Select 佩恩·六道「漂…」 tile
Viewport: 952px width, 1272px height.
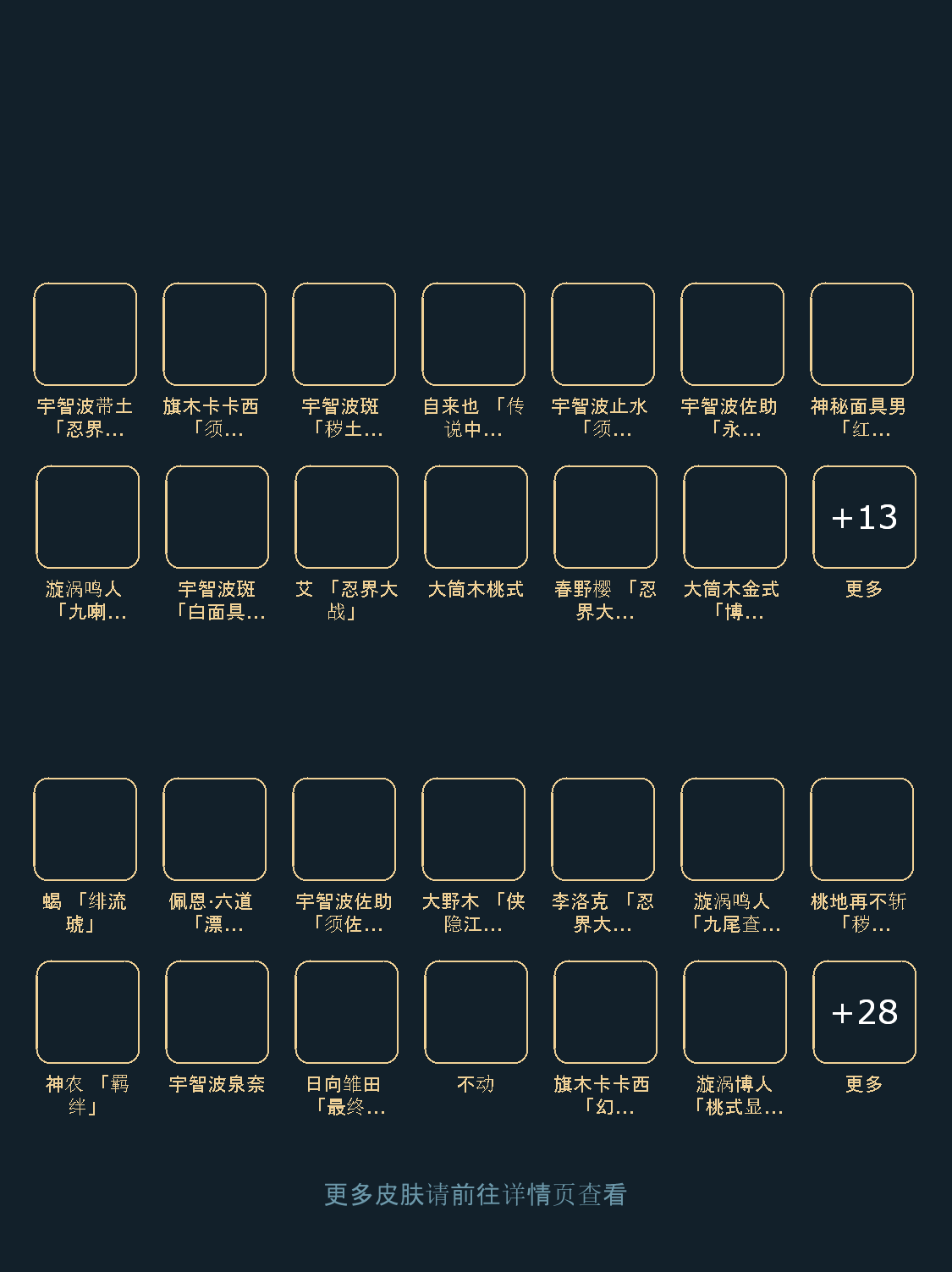click(214, 829)
